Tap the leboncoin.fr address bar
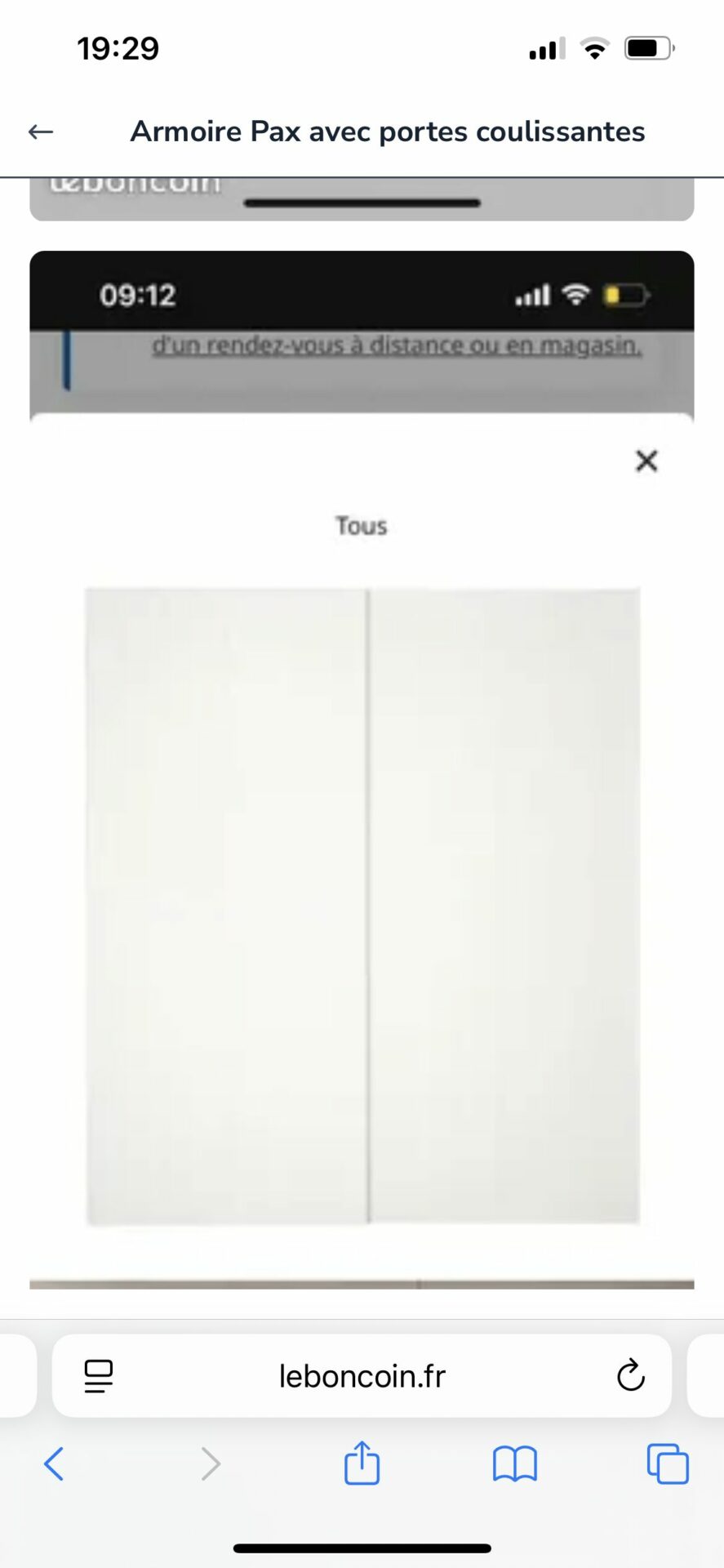 362,1376
